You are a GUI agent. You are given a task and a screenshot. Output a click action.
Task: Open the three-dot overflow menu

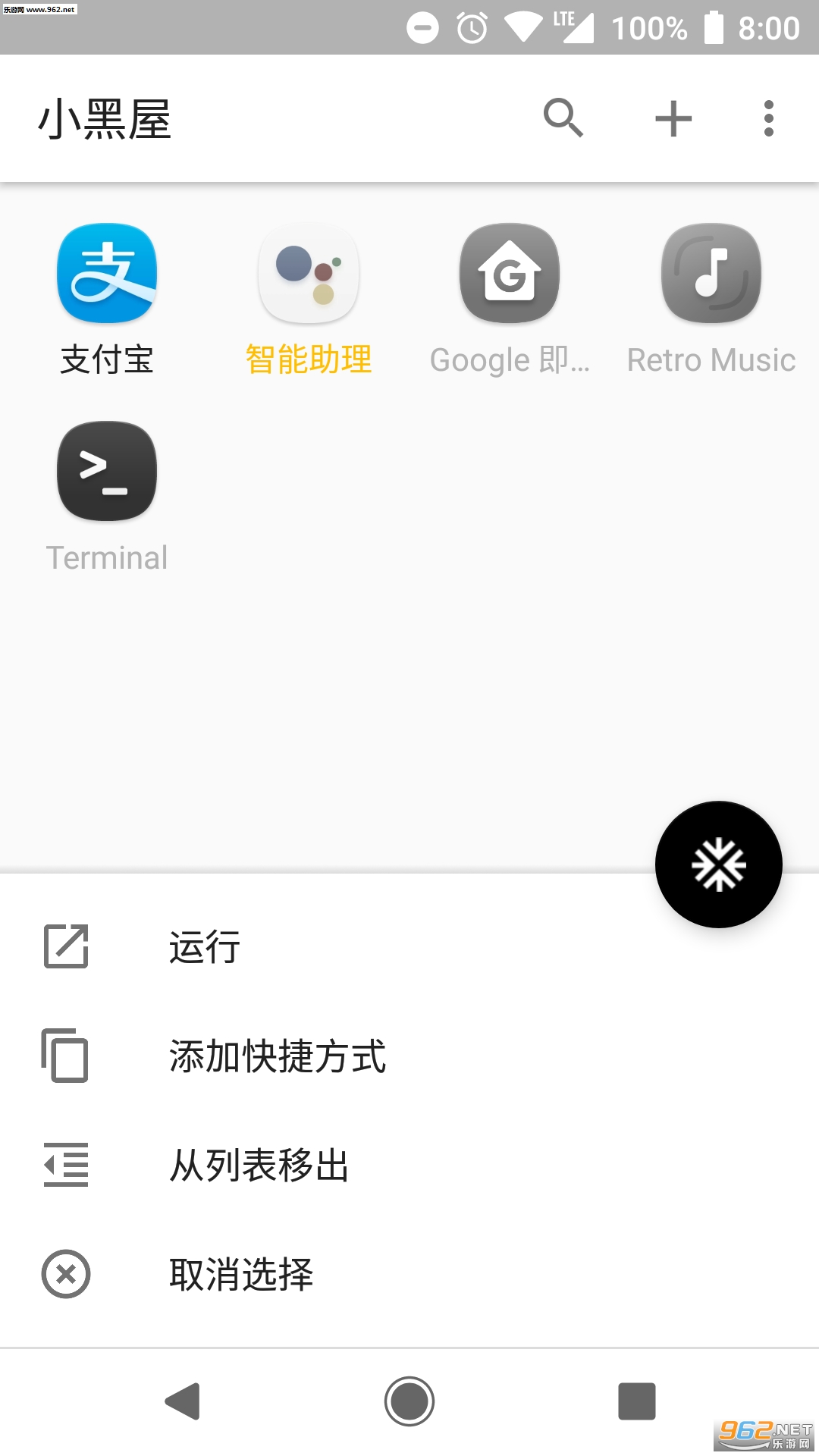coord(768,119)
